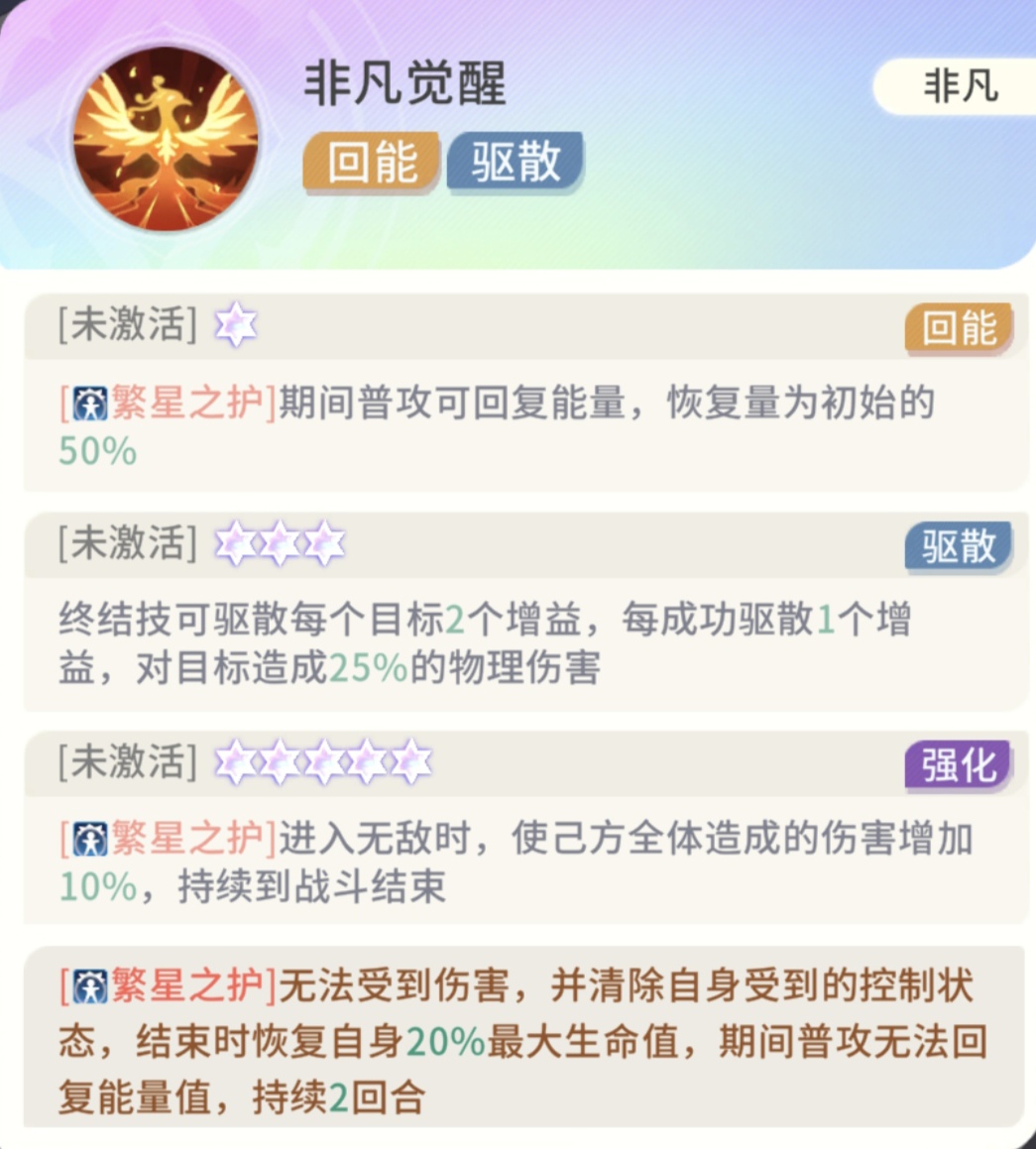This screenshot has width=1036, height=1149.
Task: Open 繁星之护 keyword in the bottom skill description
Action: click(x=169, y=986)
